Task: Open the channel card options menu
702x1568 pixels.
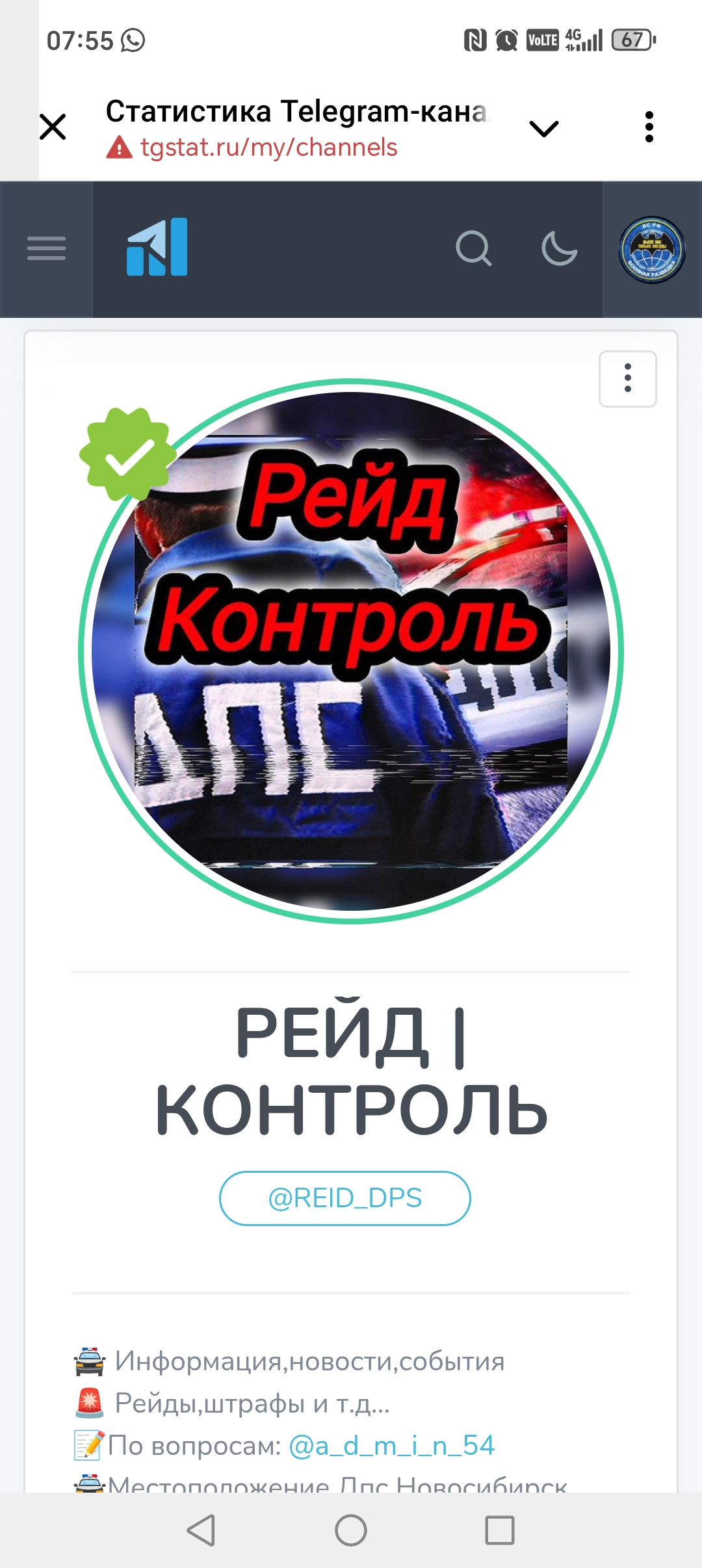Action: coord(627,379)
